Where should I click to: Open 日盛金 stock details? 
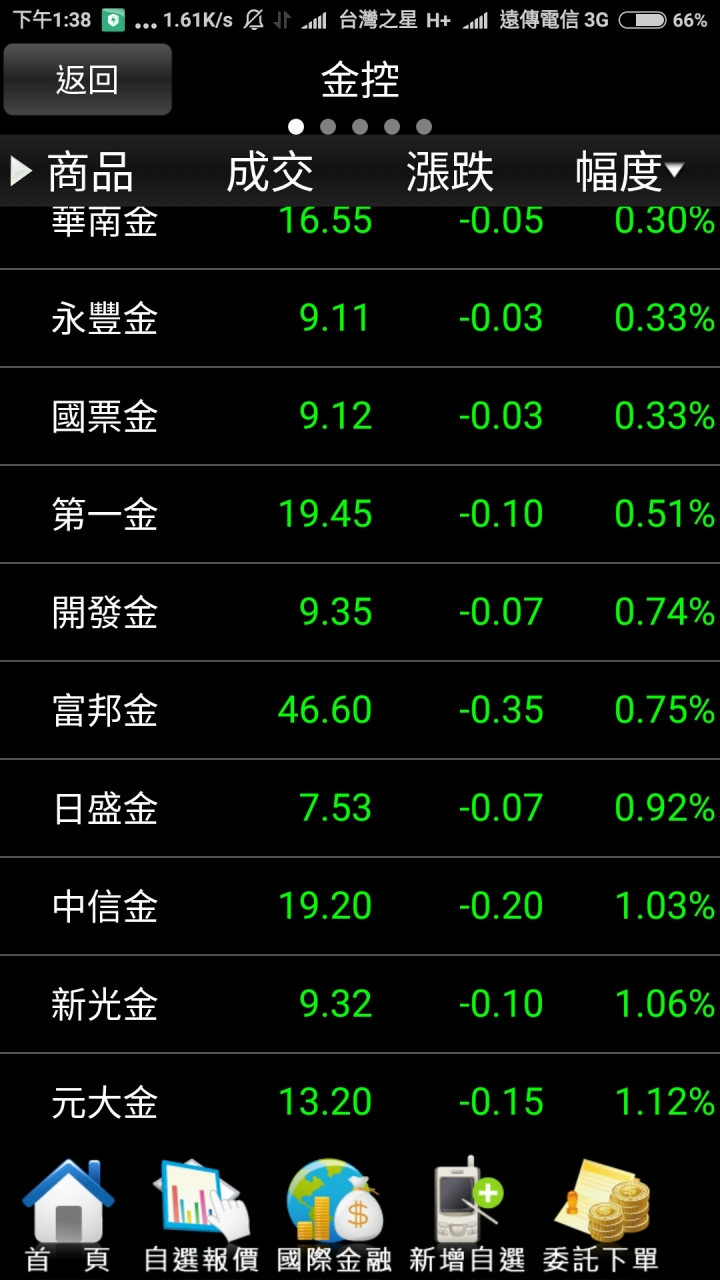click(105, 808)
